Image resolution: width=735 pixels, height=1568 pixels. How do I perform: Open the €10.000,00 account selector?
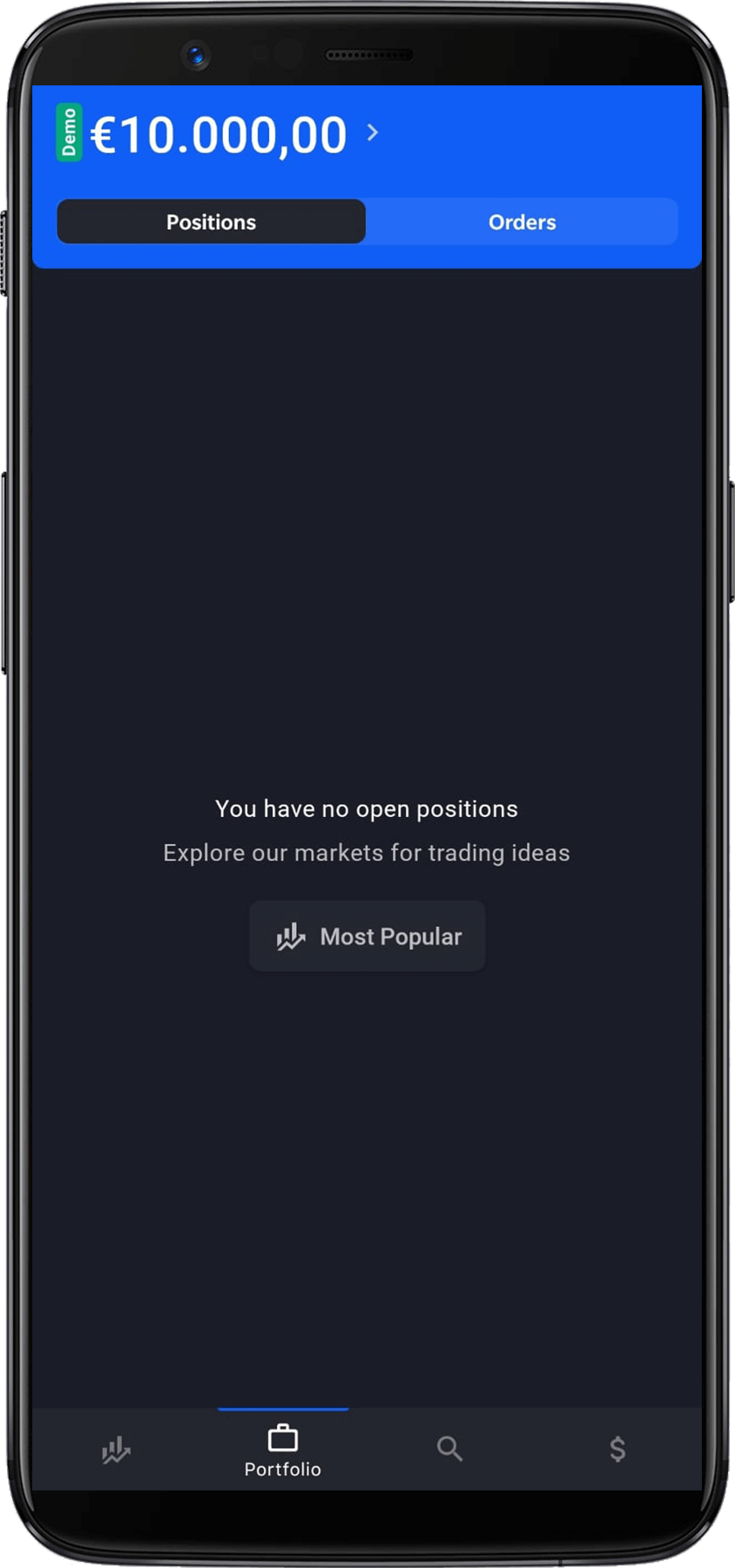219,133
